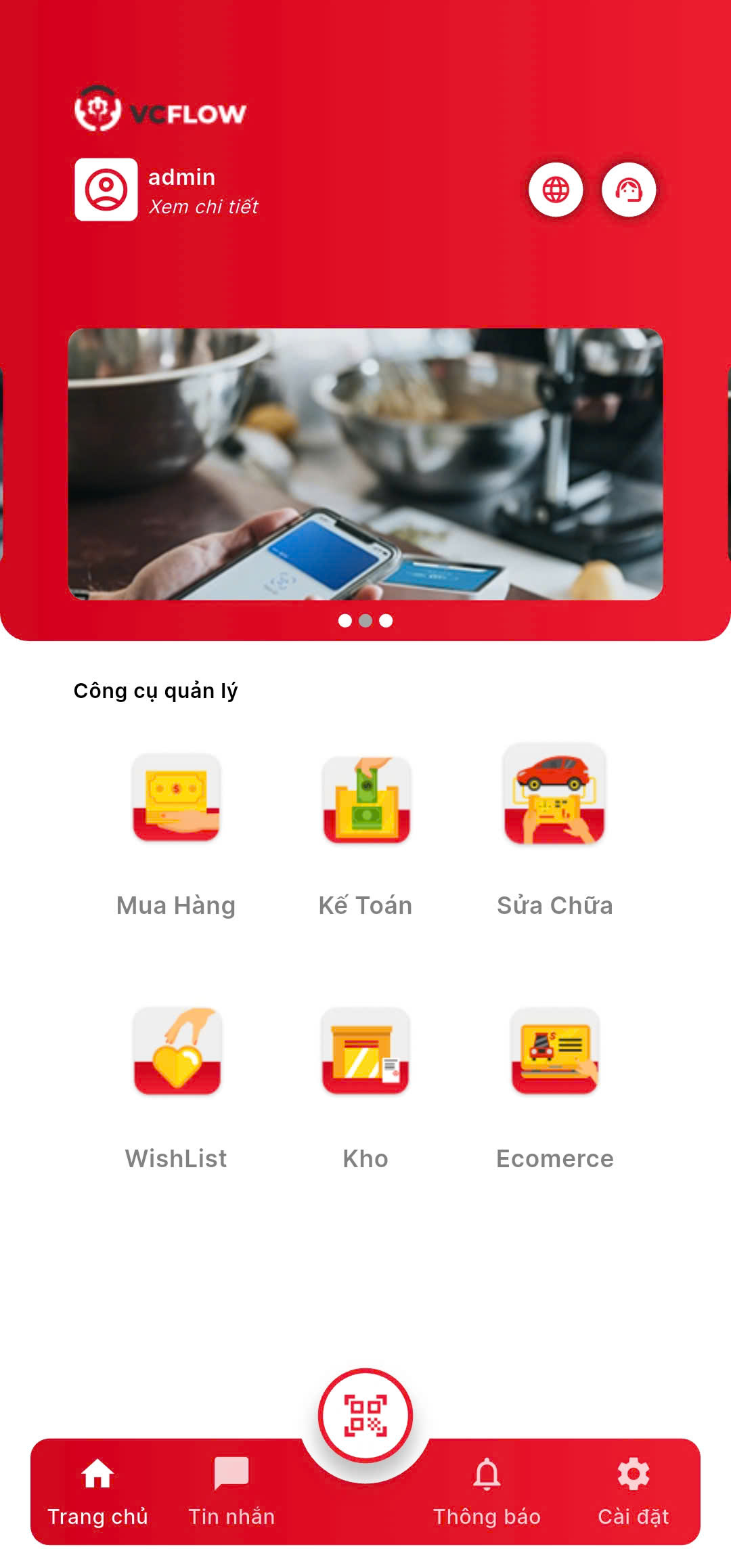Screen dimensions: 731x1568
Task: Open the Ecomerce tool
Action: [x=555, y=1051]
